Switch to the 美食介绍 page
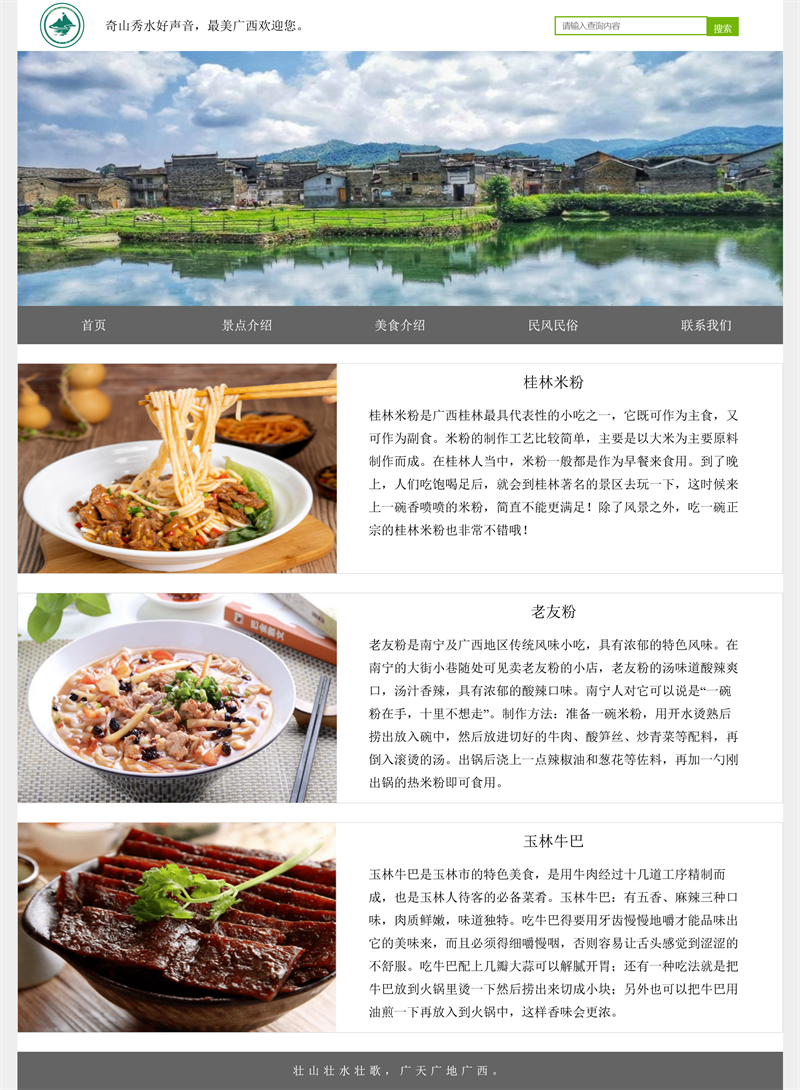The image size is (800, 1090). click(400, 325)
